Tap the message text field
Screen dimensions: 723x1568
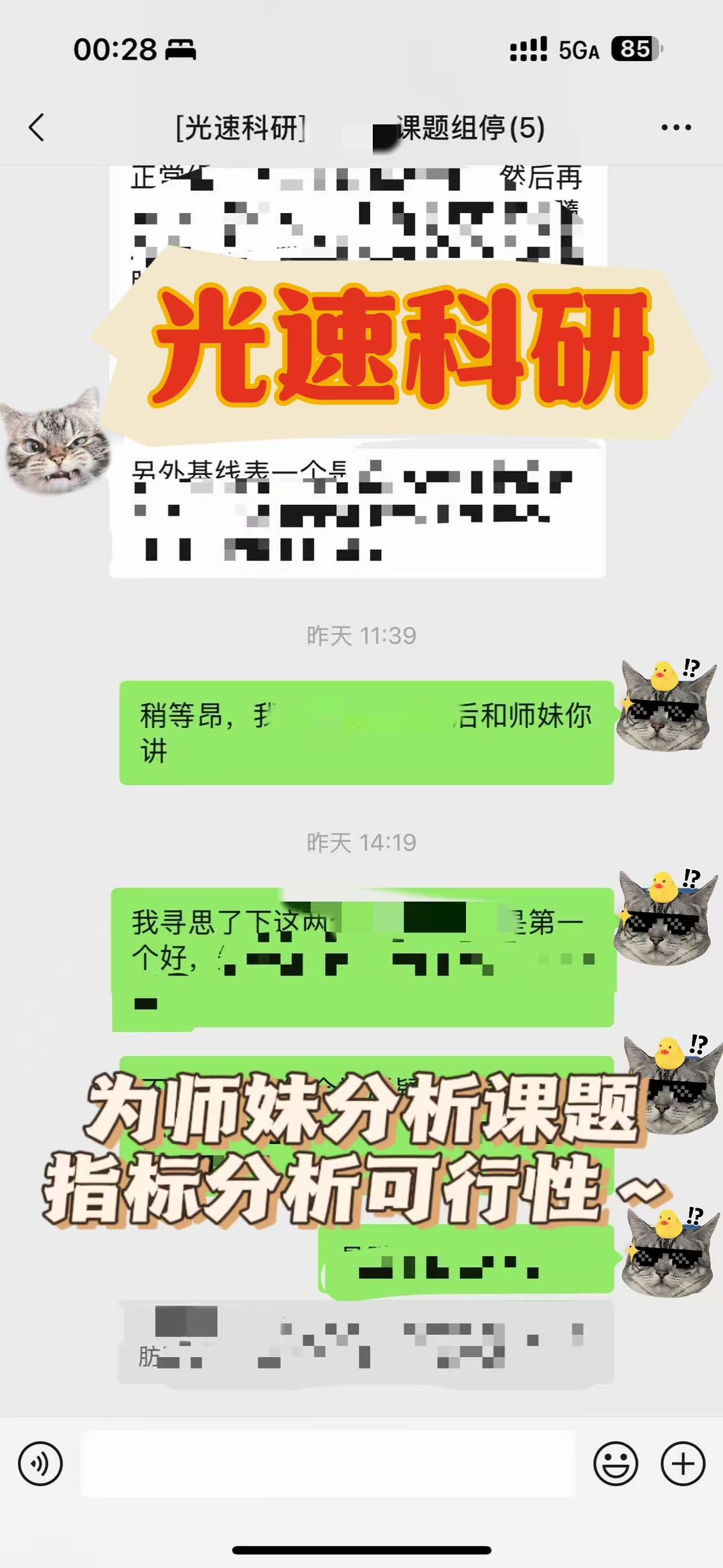tap(328, 1464)
